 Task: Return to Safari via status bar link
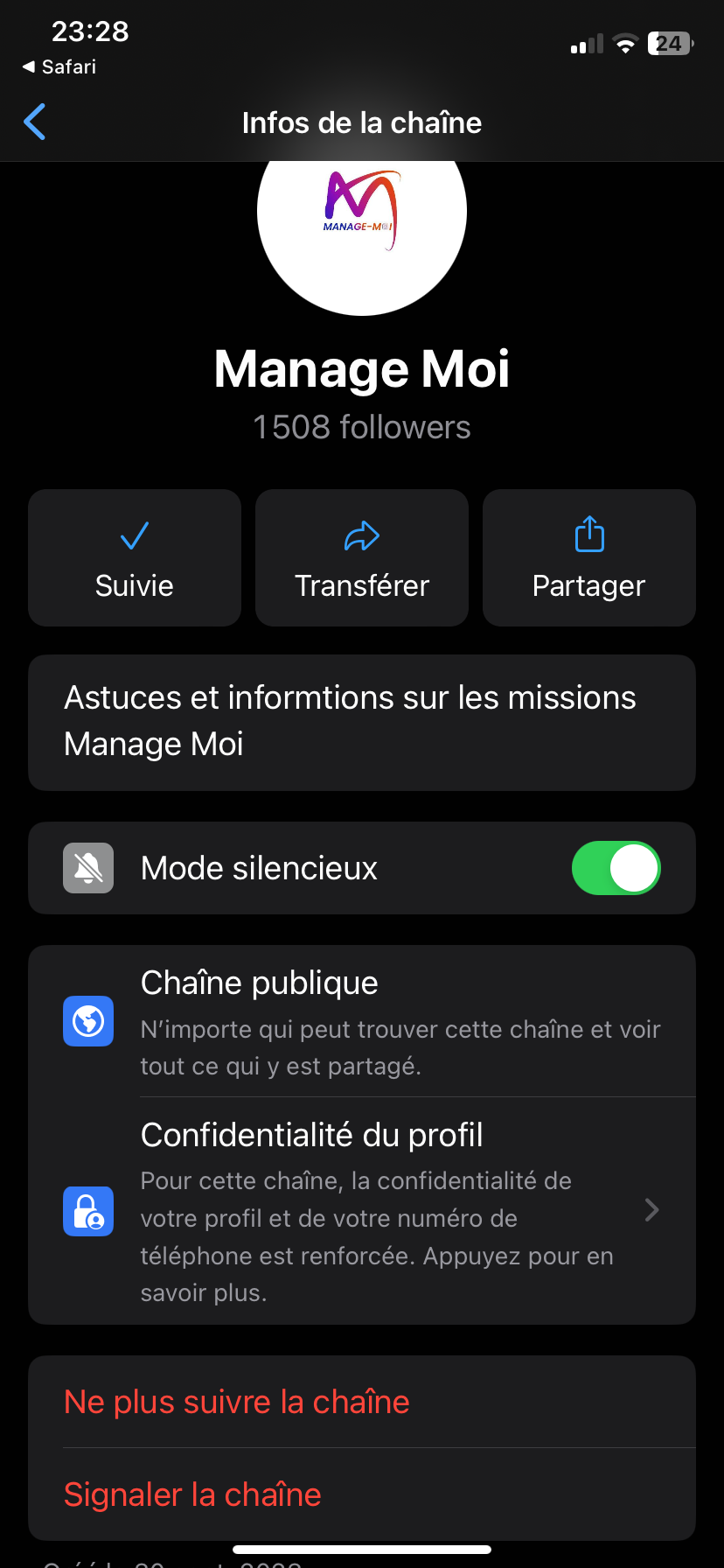pyautogui.click(x=59, y=66)
